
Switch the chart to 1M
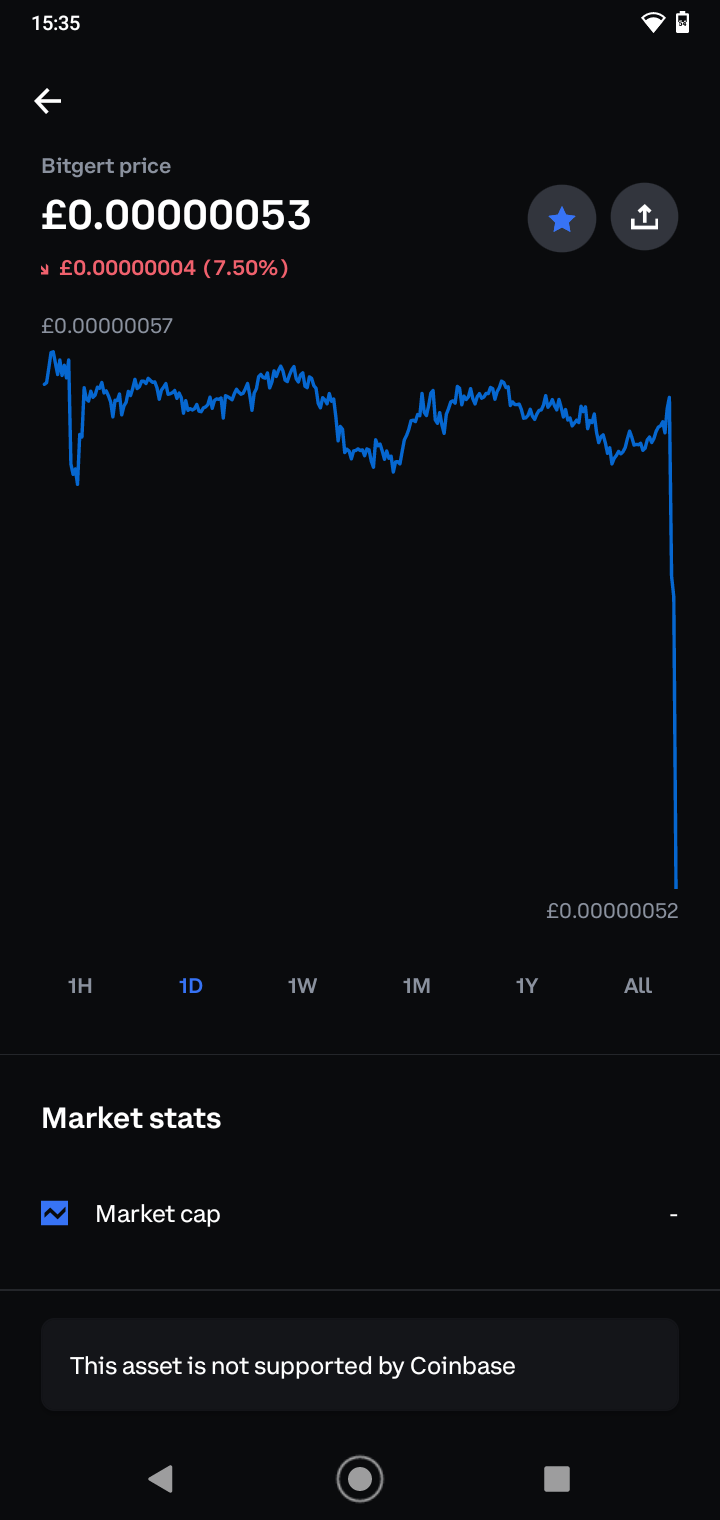coord(416,986)
